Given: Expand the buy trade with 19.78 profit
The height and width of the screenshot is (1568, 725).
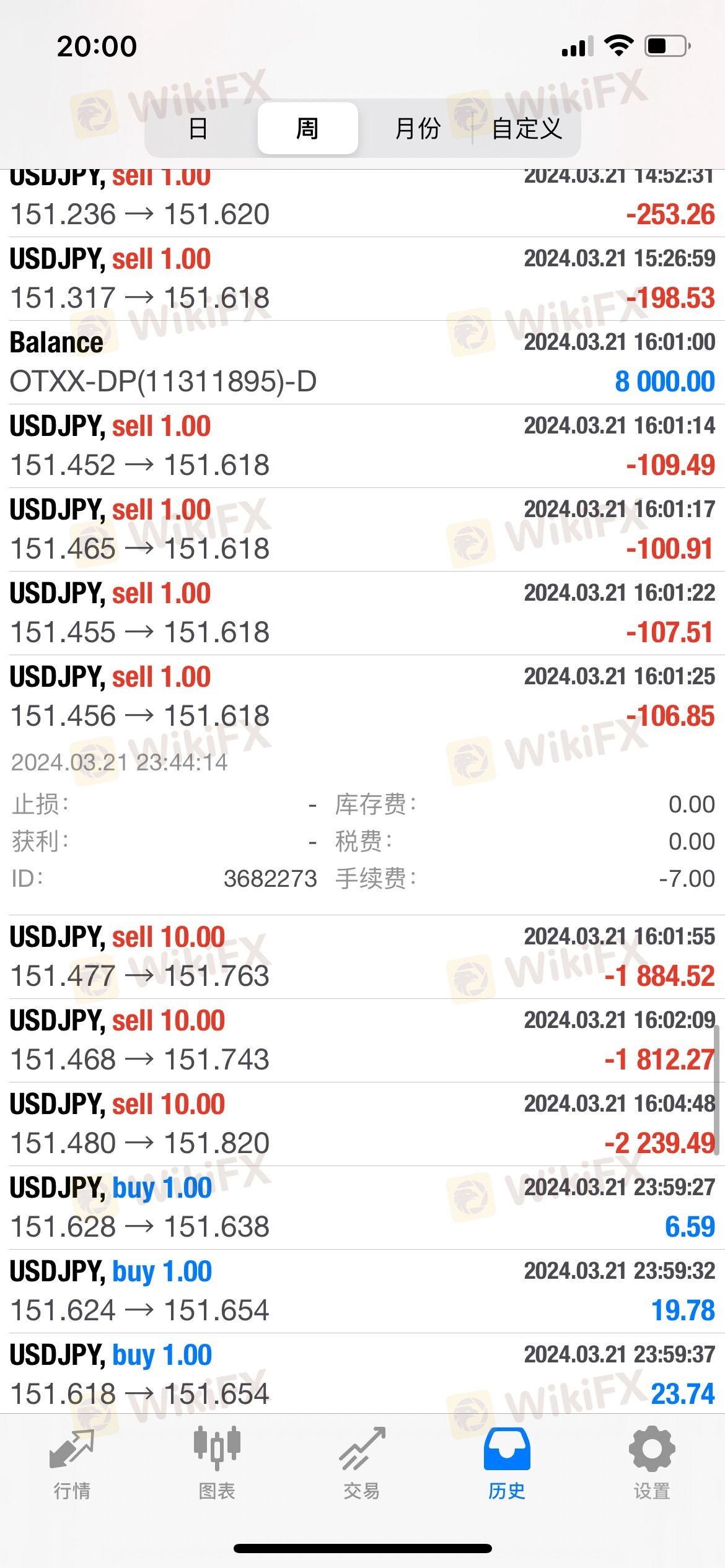Looking at the screenshot, I should pos(362,1291).
